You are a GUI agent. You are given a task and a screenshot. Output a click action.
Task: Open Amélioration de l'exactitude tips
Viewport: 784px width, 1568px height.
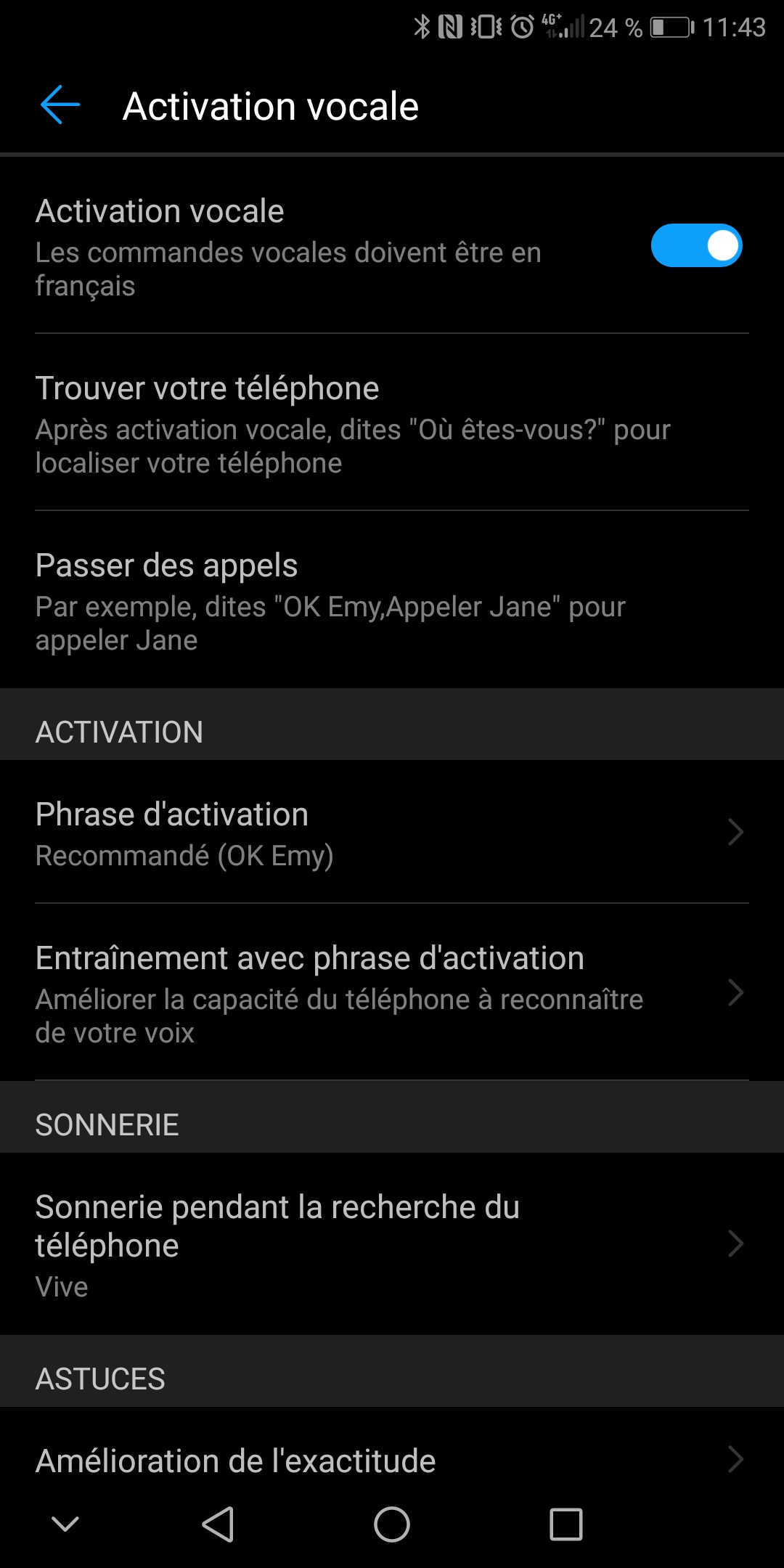tap(392, 1461)
